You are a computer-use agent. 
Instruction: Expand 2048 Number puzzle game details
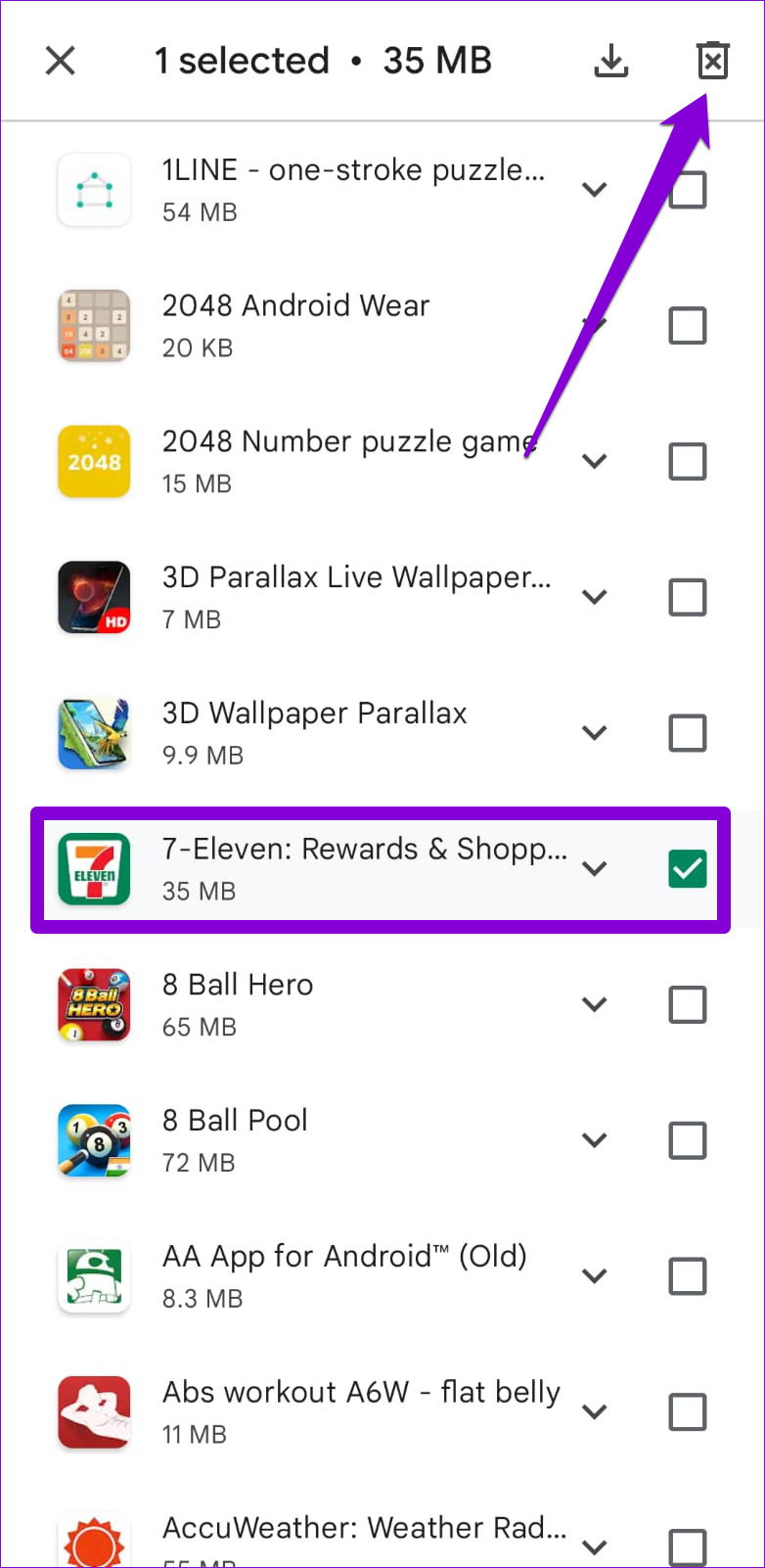[595, 461]
